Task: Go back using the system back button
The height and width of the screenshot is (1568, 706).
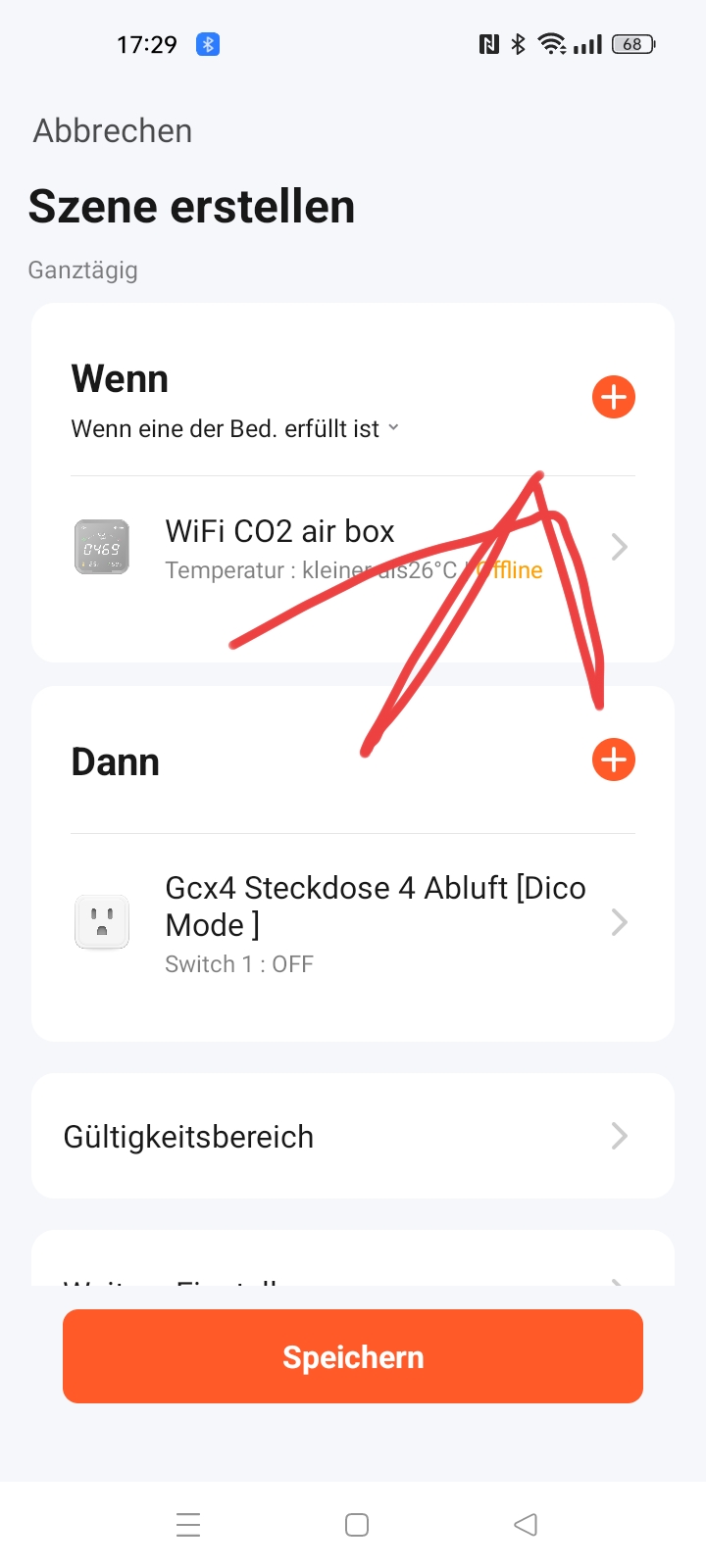Action: [526, 1525]
